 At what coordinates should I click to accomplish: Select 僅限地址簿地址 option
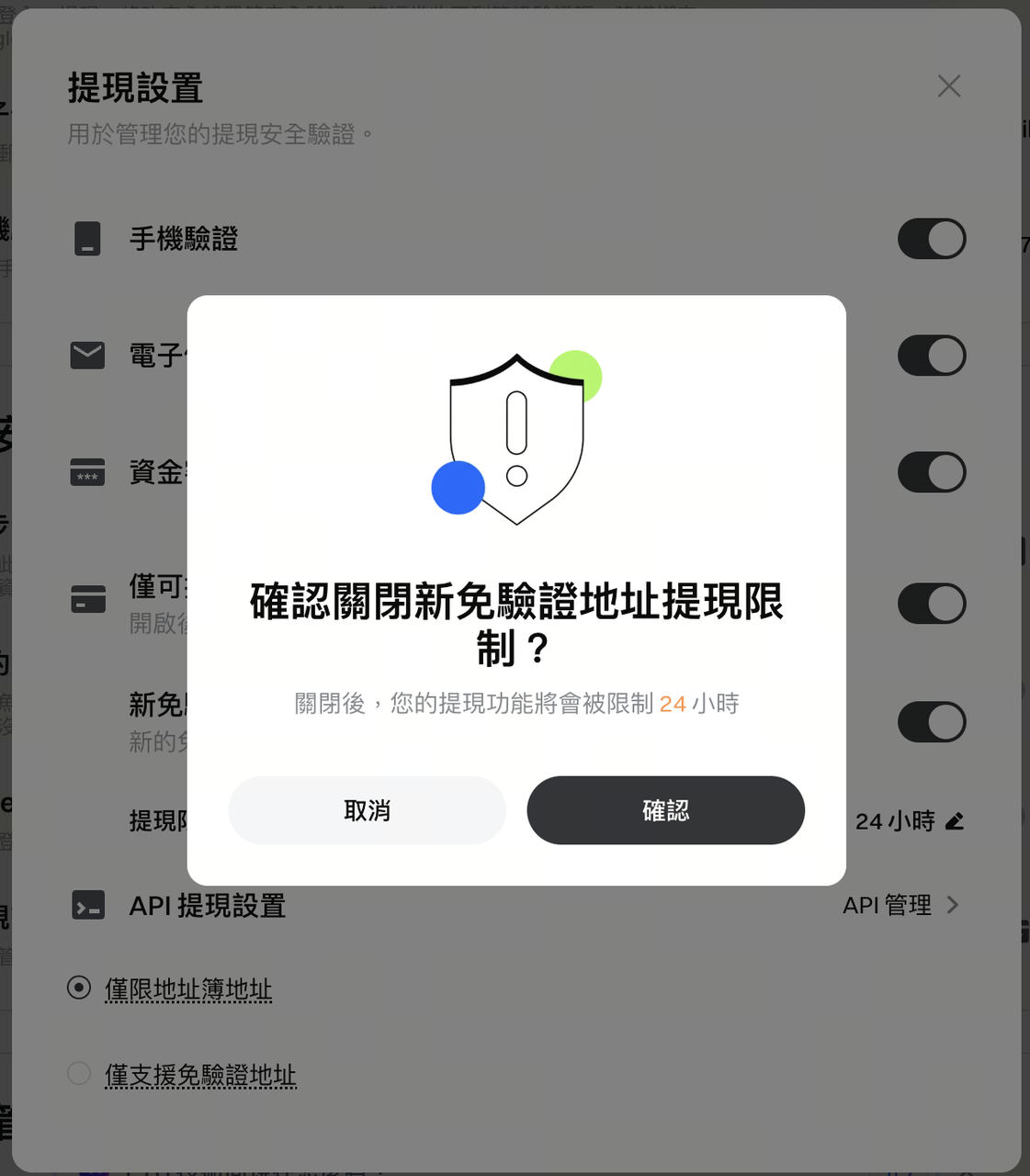(x=80, y=989)
